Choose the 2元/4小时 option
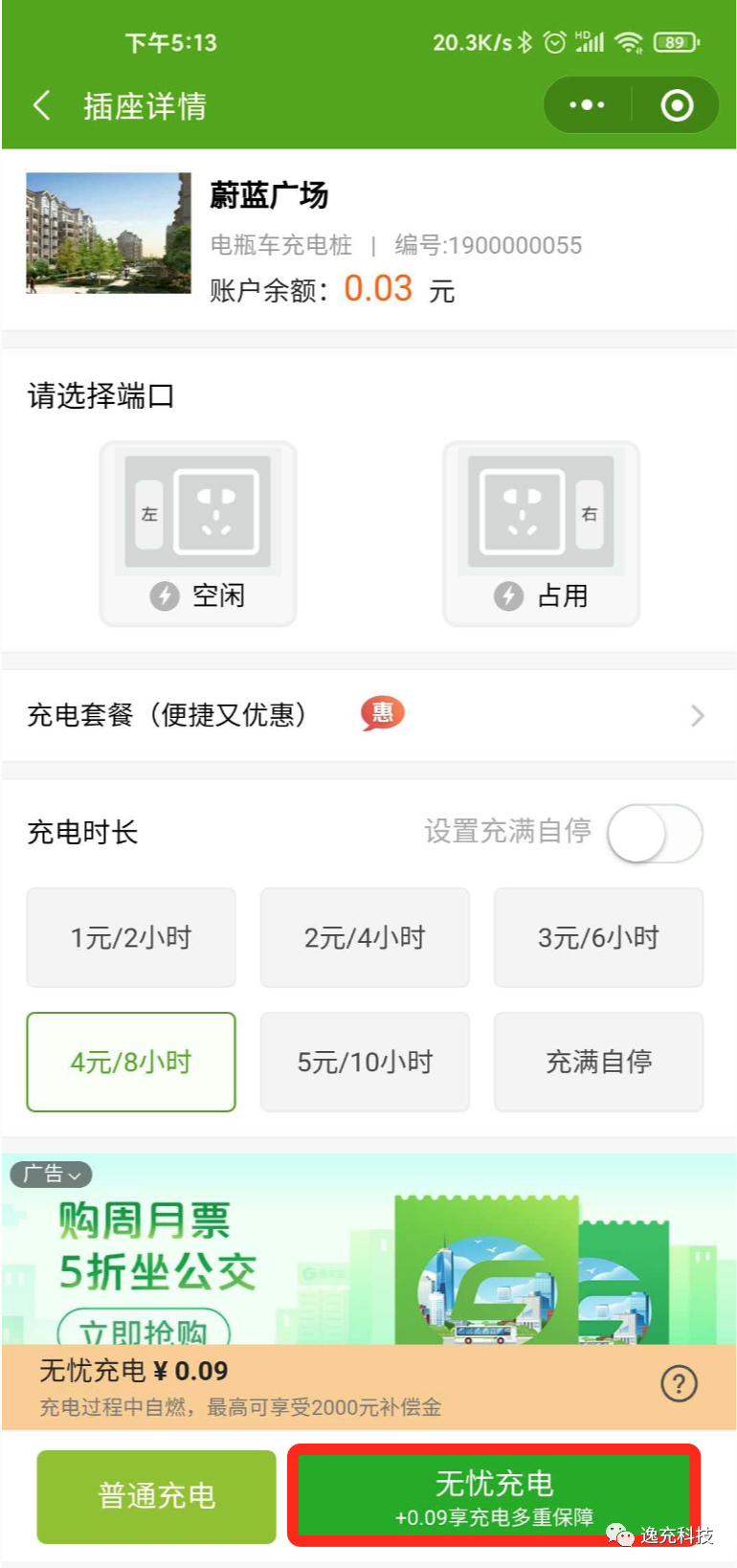Screen dimensions: 737x1568 pos(365,937)
